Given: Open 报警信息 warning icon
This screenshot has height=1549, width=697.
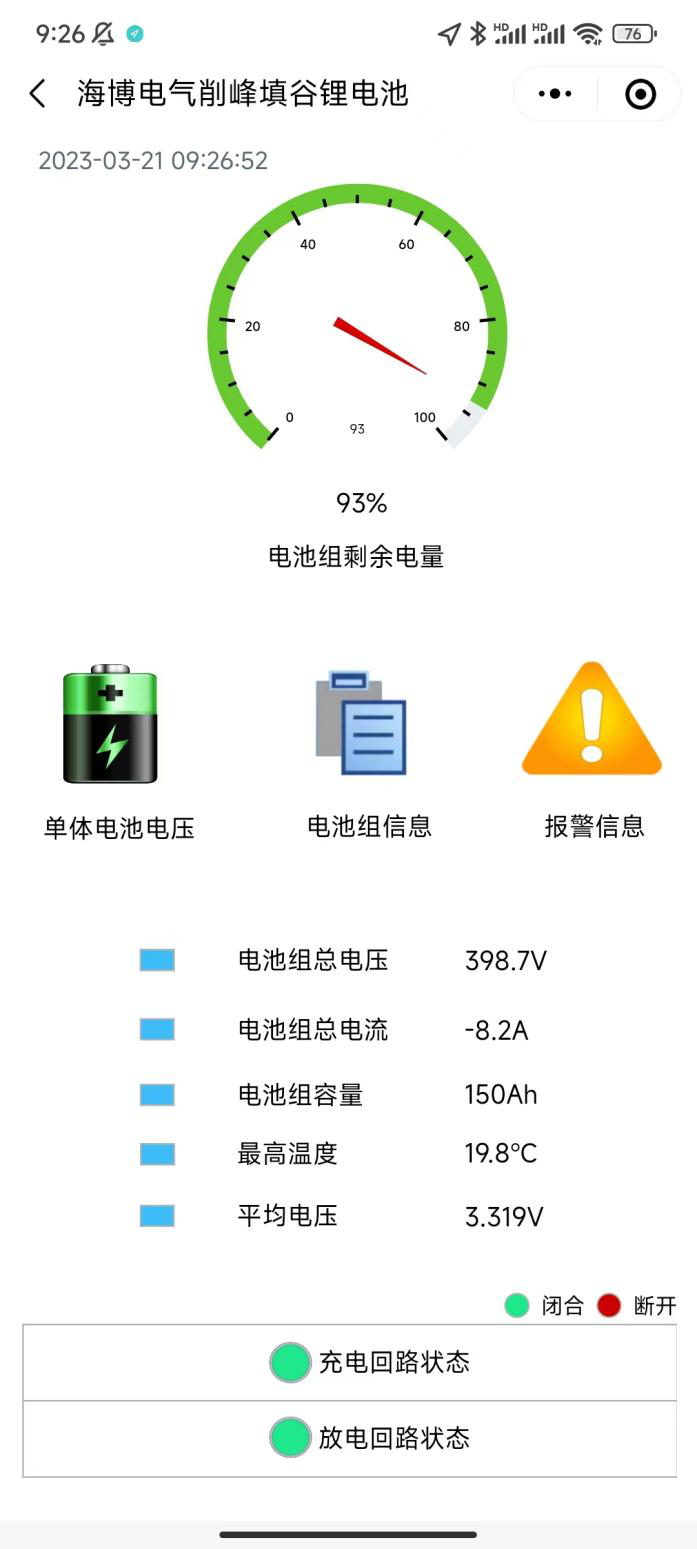Looking at the screenshot, I should pos(592,720).
